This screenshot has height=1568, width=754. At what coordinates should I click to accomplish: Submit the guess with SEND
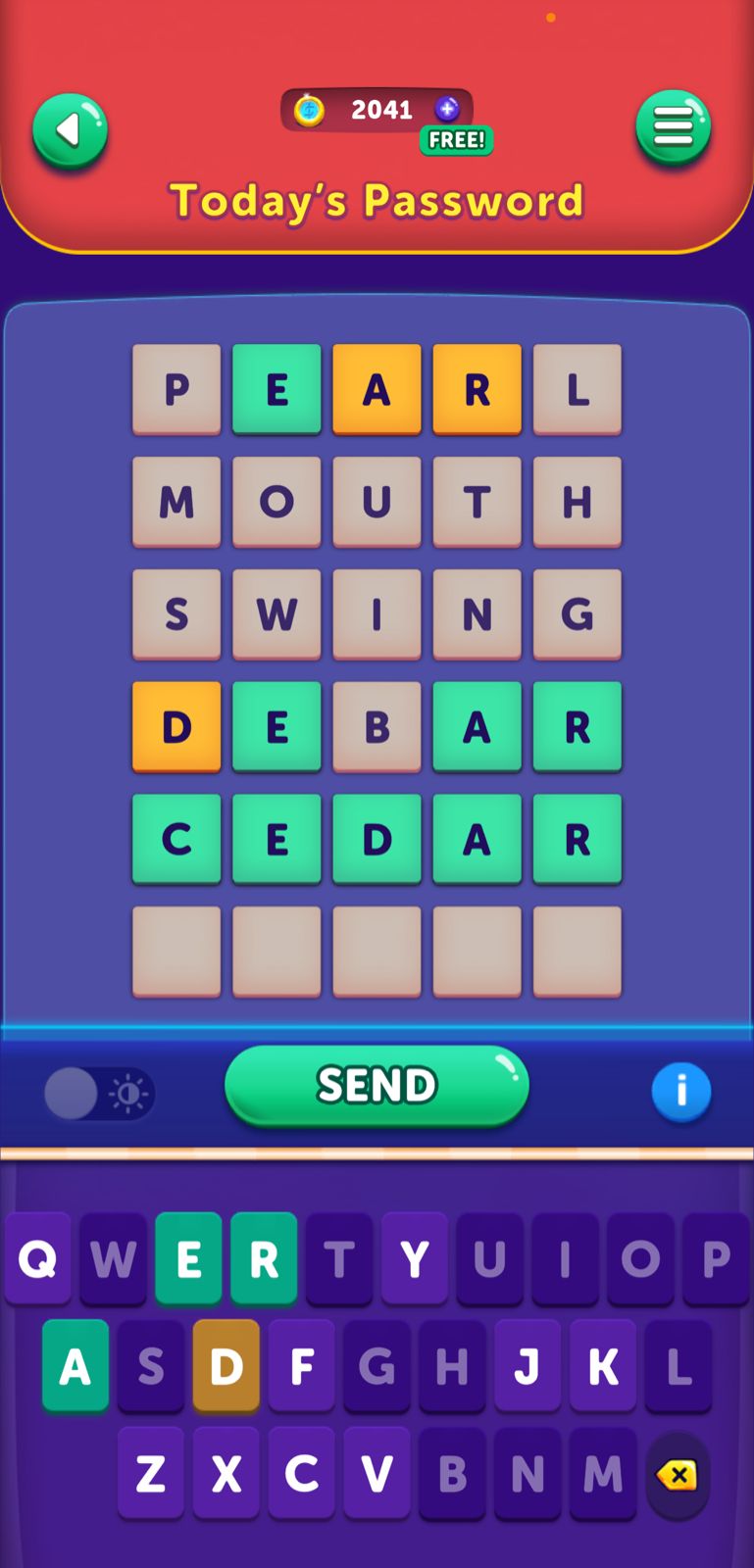(377, 1085)
